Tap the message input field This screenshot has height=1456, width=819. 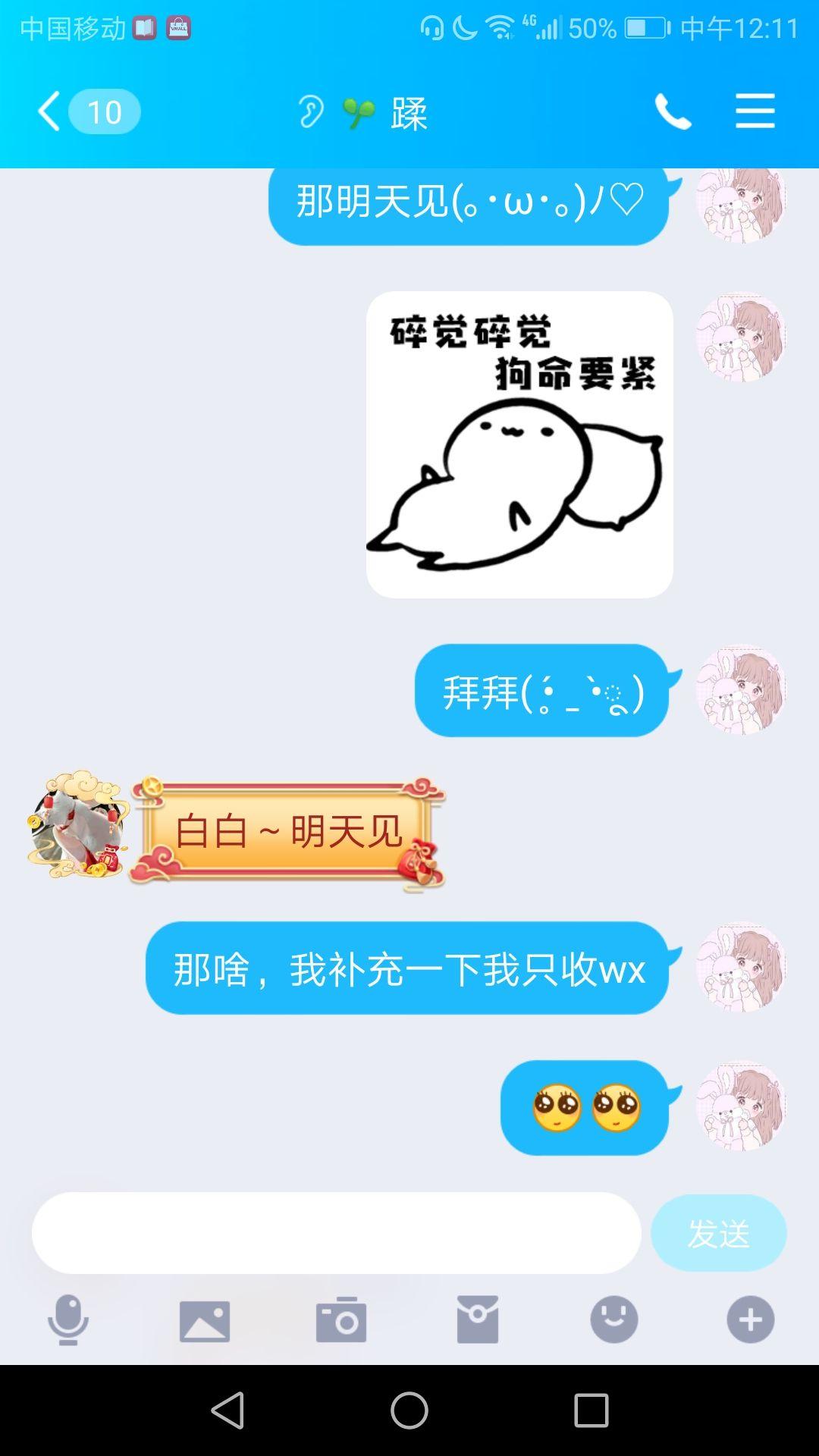coord(336,1233)
